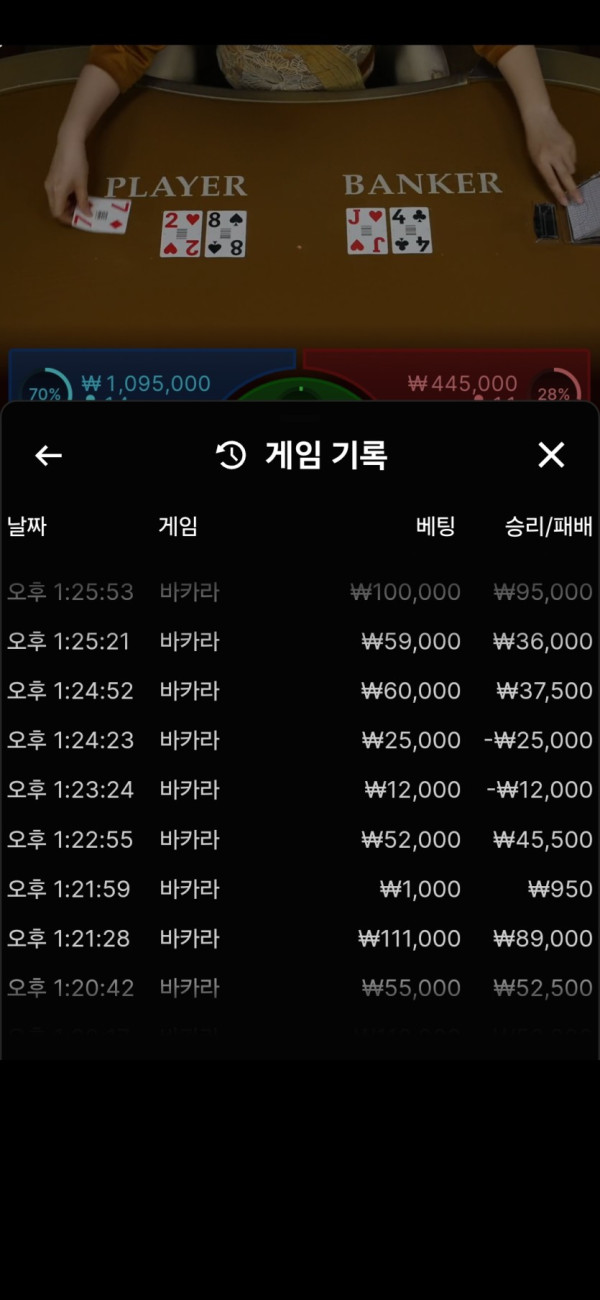This screenshot has width=600, height=1300.
Task: Open the 오후 1:25:21 바카라 record
Action: click(300, 641)
